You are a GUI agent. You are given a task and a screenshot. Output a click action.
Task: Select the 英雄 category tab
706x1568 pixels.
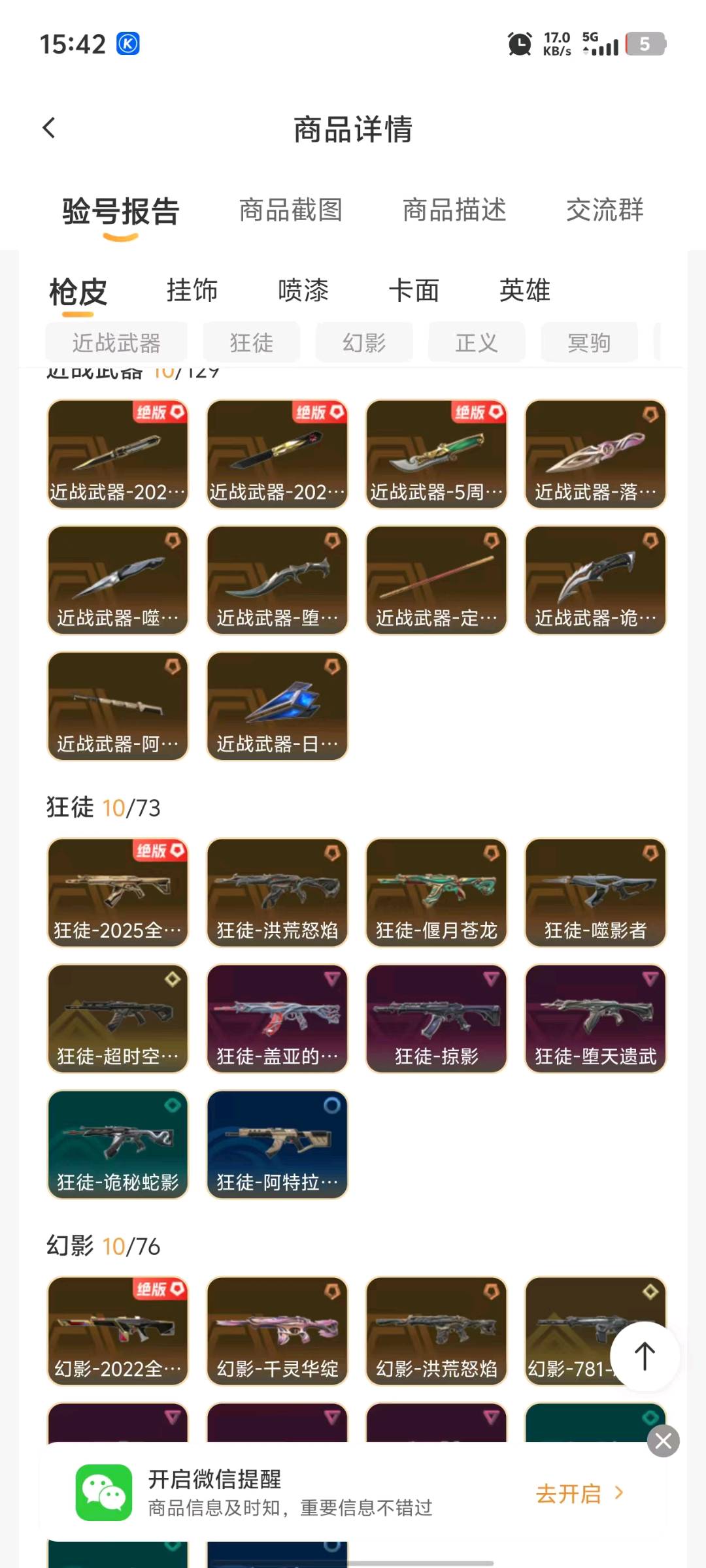tap(524, 291)
